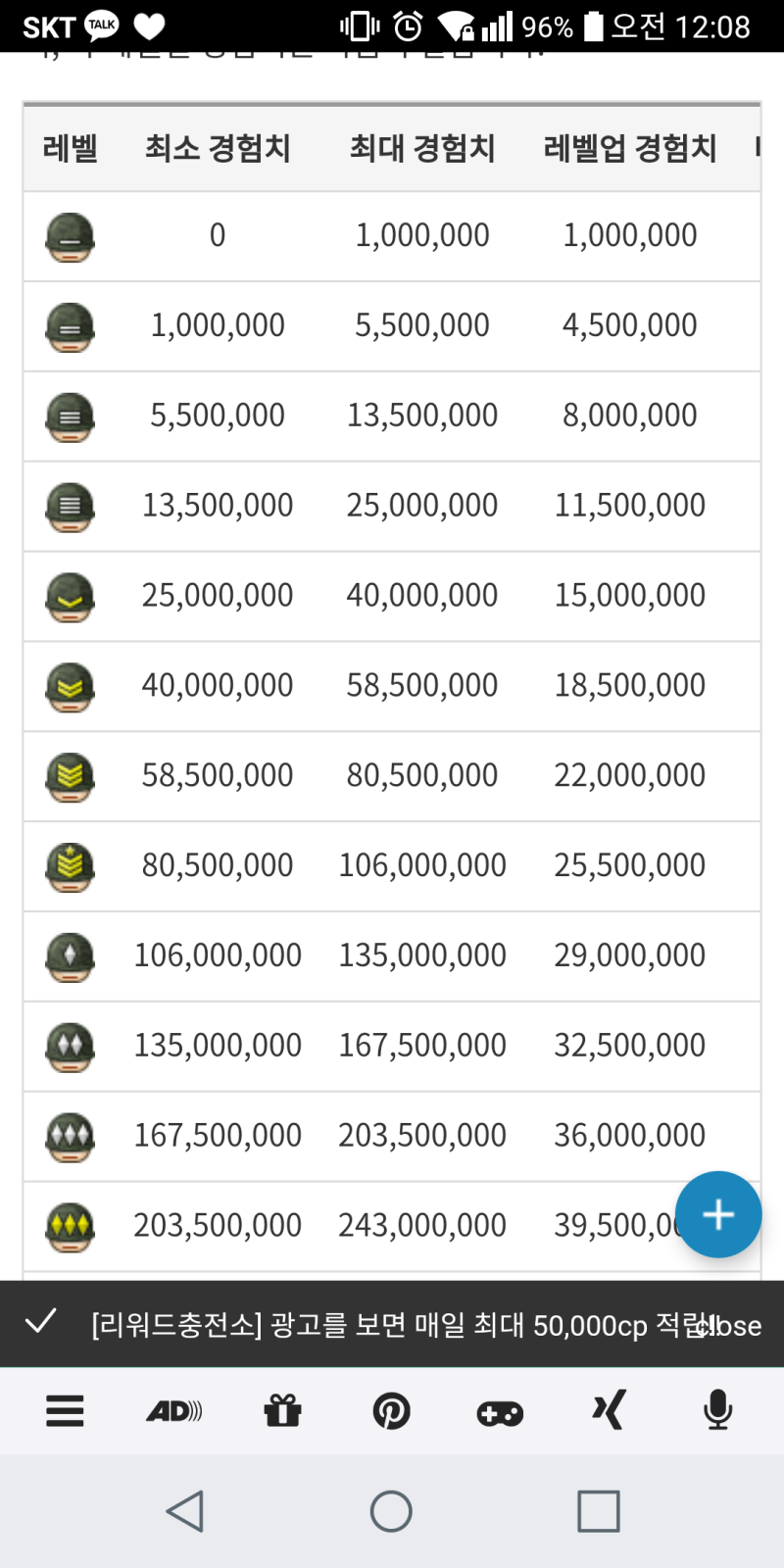Open the 리워드충전소 reward ad banner
Screen dimensions: 784x1568
[372, 1325]
